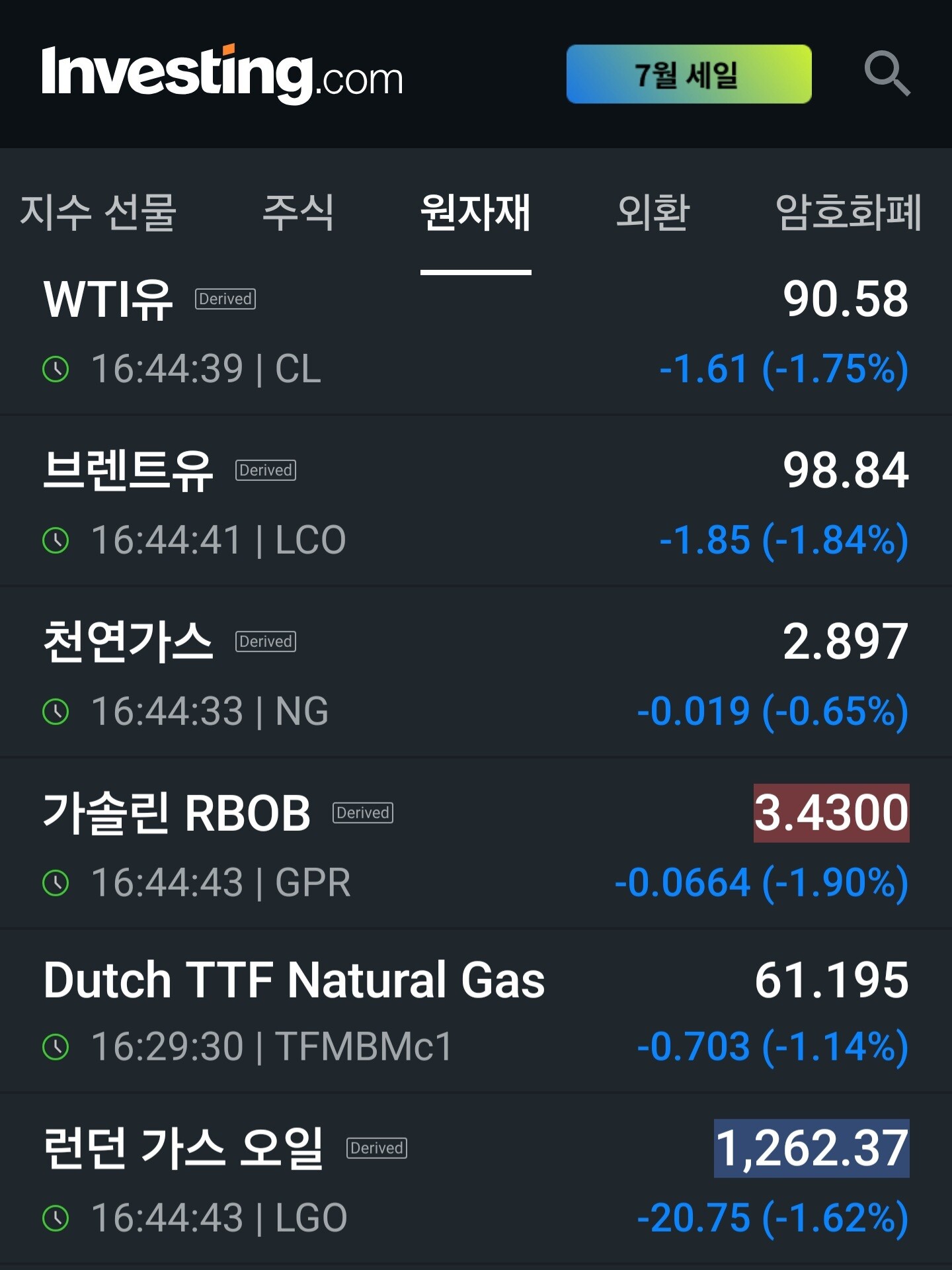Switch to the 지수 선물 tab
Screen dimensions: 952x1270
(99, 213)
